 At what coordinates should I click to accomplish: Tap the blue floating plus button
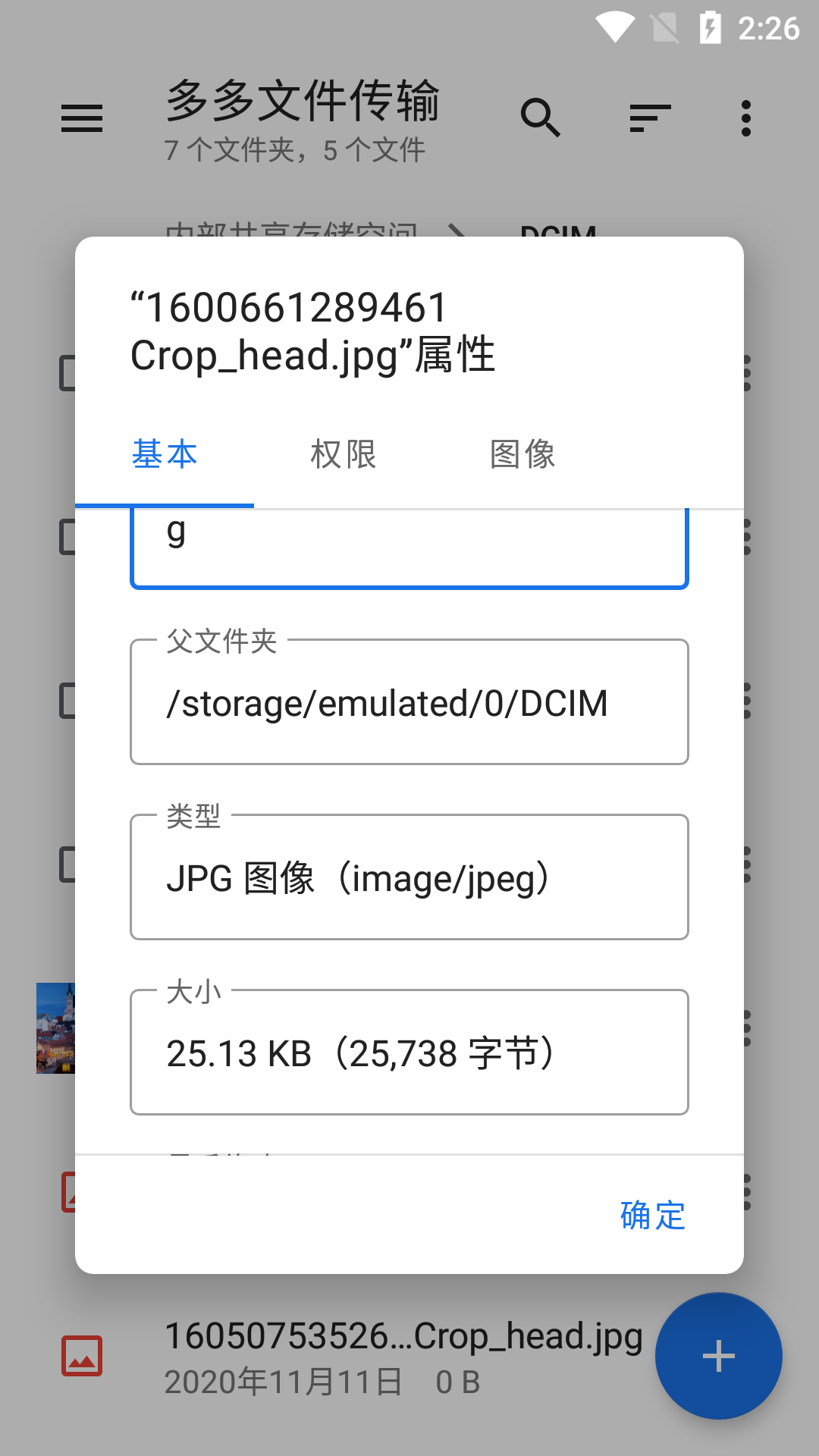[x=718, y=1356]
